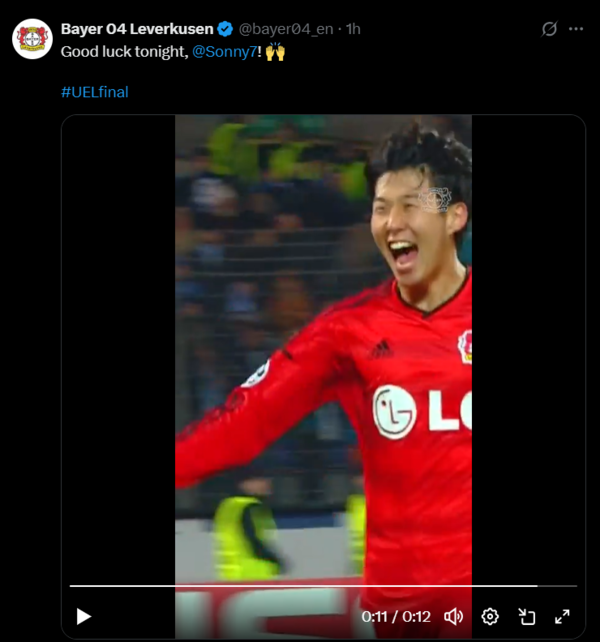The width and height of the screenshot is (600, 642).
Task: Mute the video sound
Action: point(453,617)
